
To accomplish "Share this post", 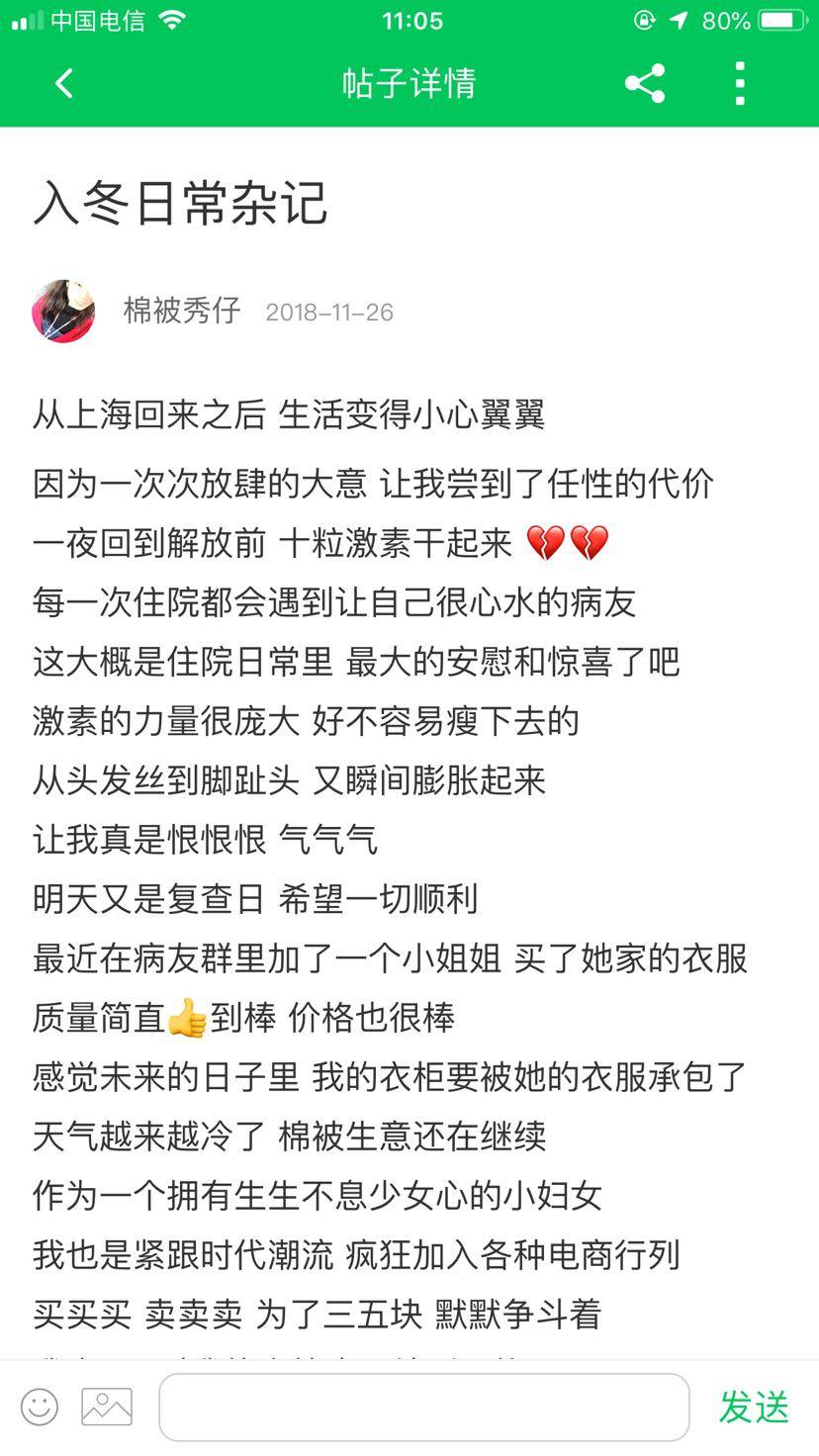I will [x=645, y=84].
